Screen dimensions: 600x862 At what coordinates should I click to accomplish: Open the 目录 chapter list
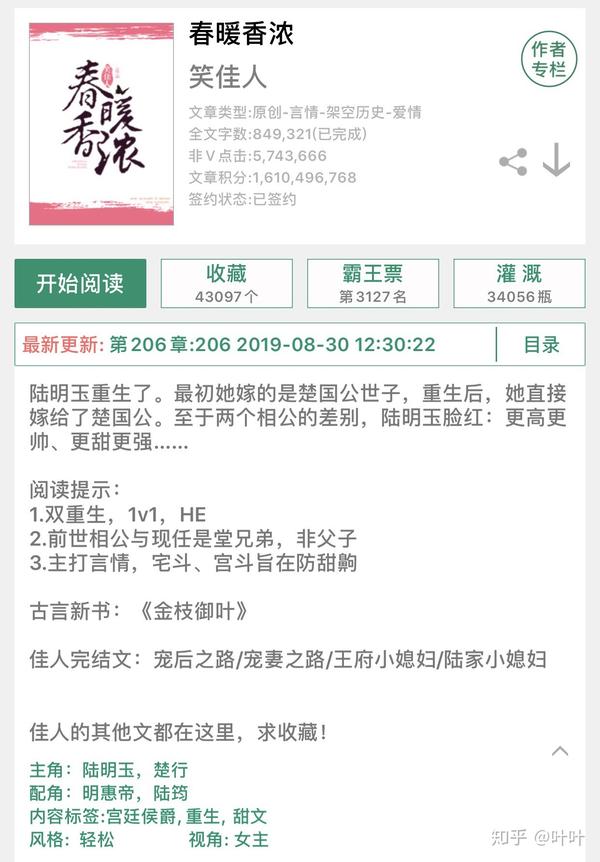click(x=541, y=345)
